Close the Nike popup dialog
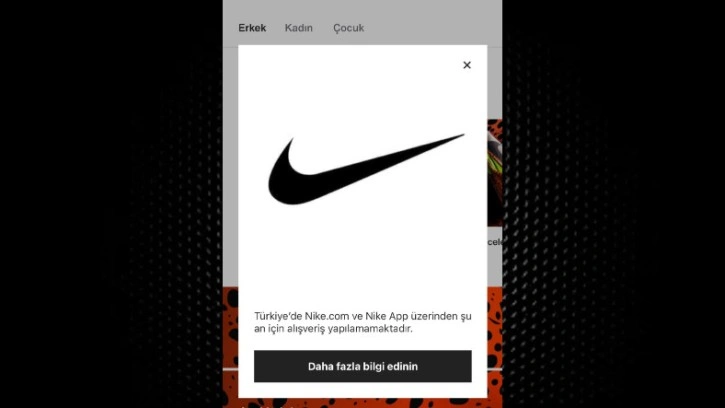Viewport: 725px width, 408px height. [466, 65]
